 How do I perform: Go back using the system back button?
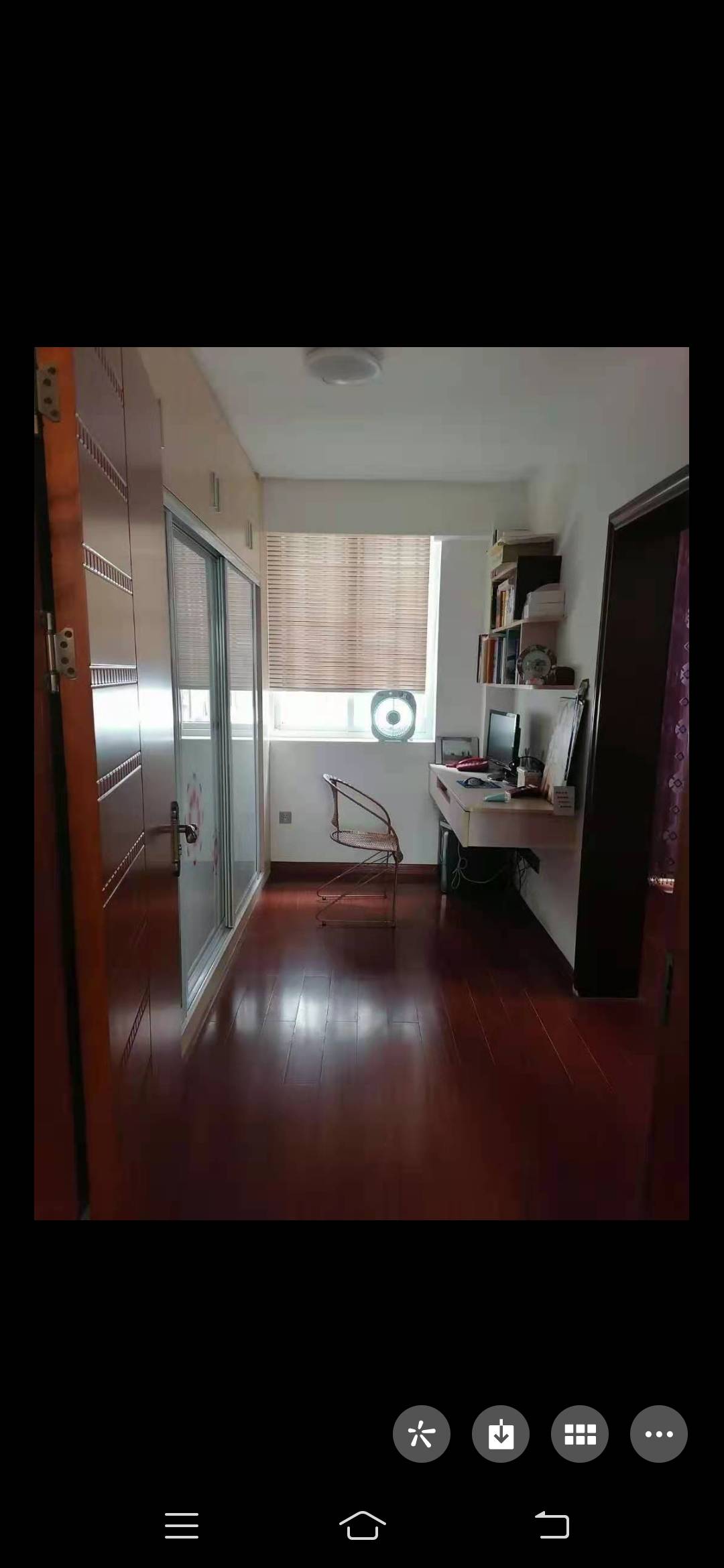click(552, 1526)
